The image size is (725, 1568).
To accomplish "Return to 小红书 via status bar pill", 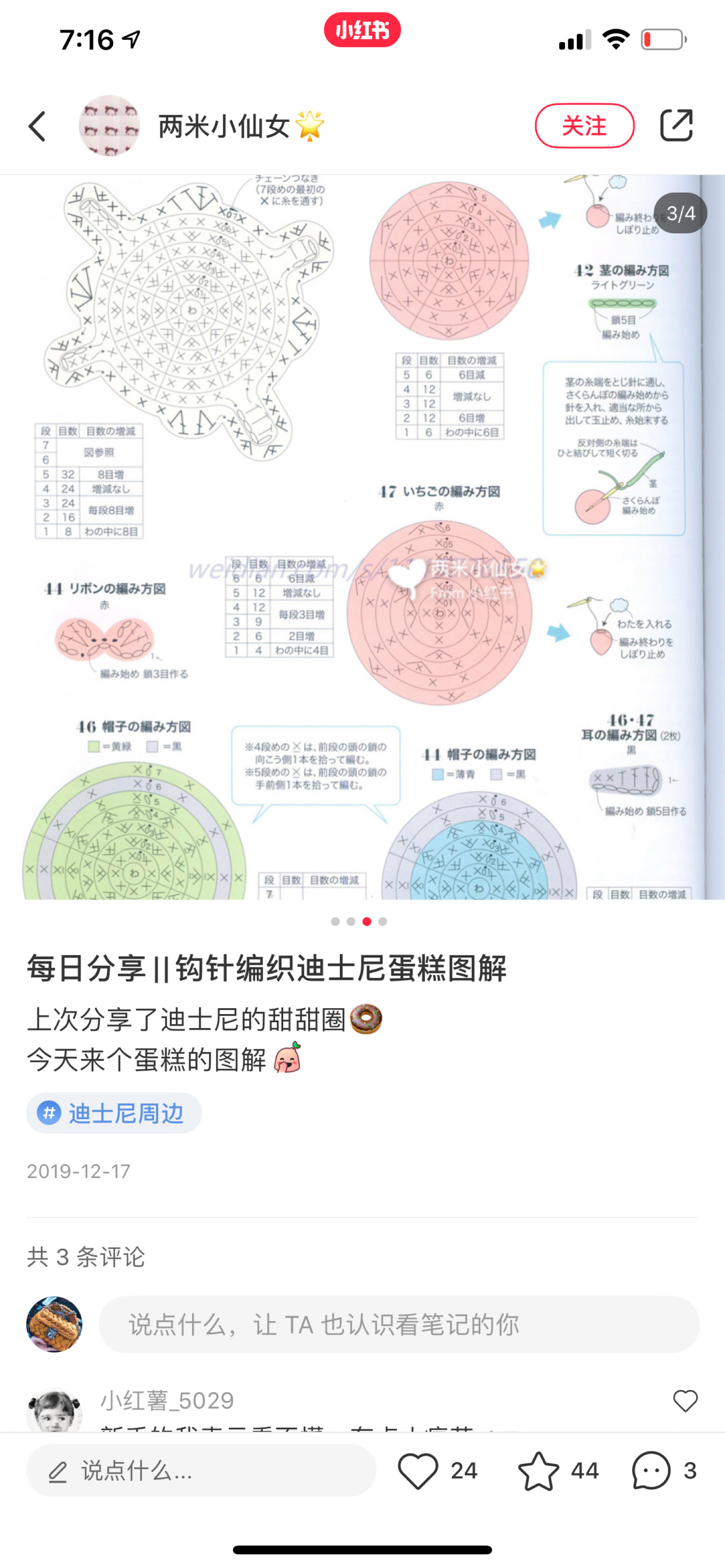I will [362, 30].
